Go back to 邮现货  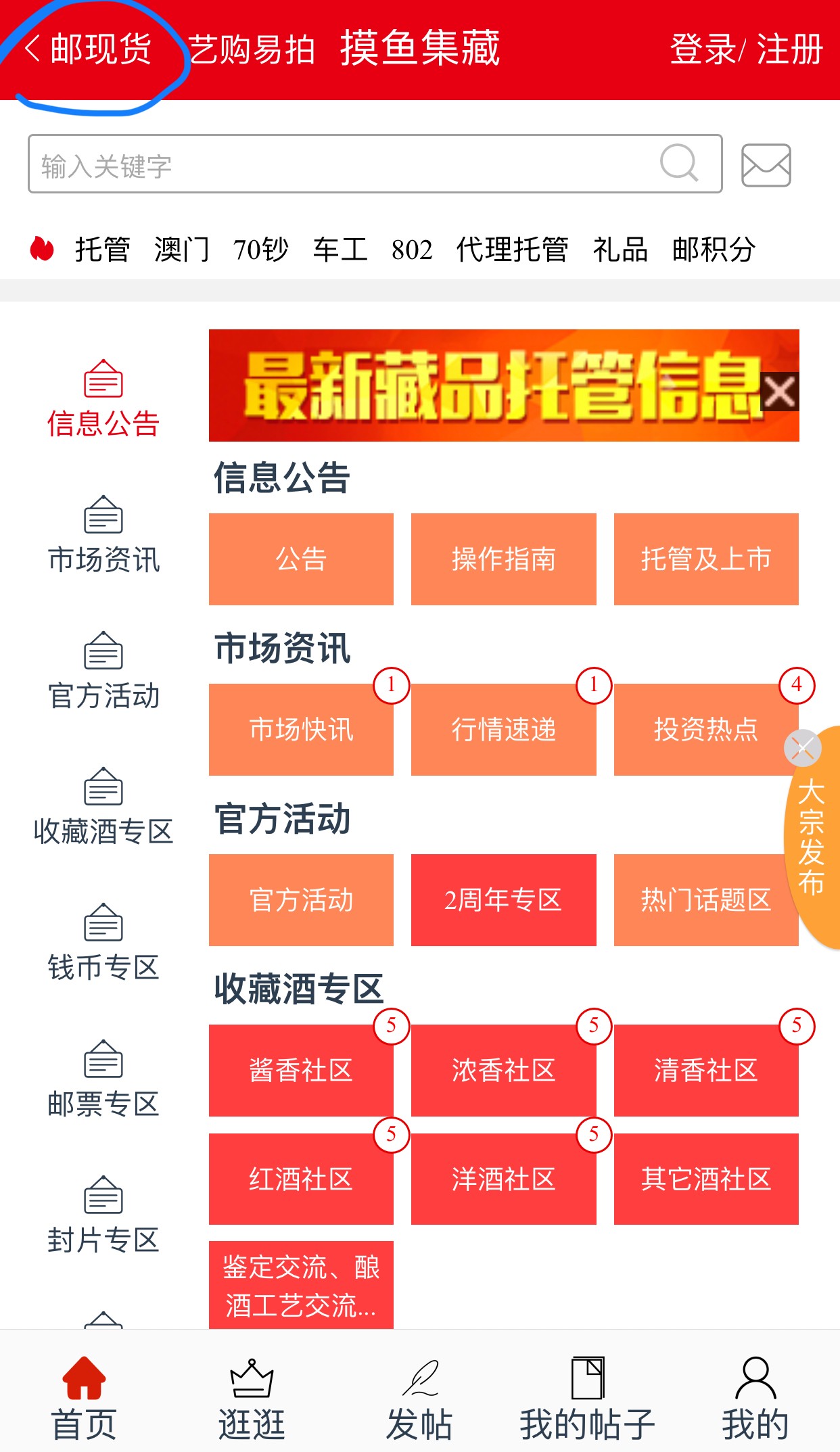pyautogui.click(x=88, y=49)
